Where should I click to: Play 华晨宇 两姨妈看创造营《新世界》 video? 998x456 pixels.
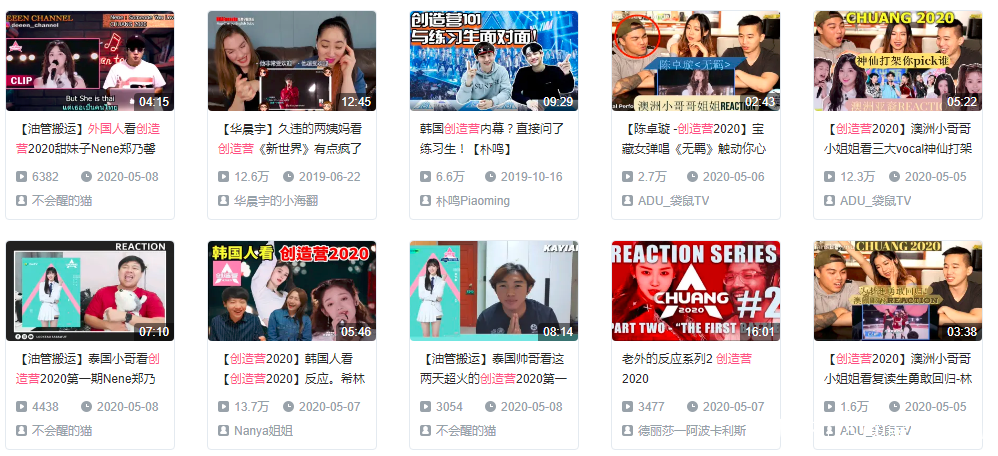coord(292,61)
